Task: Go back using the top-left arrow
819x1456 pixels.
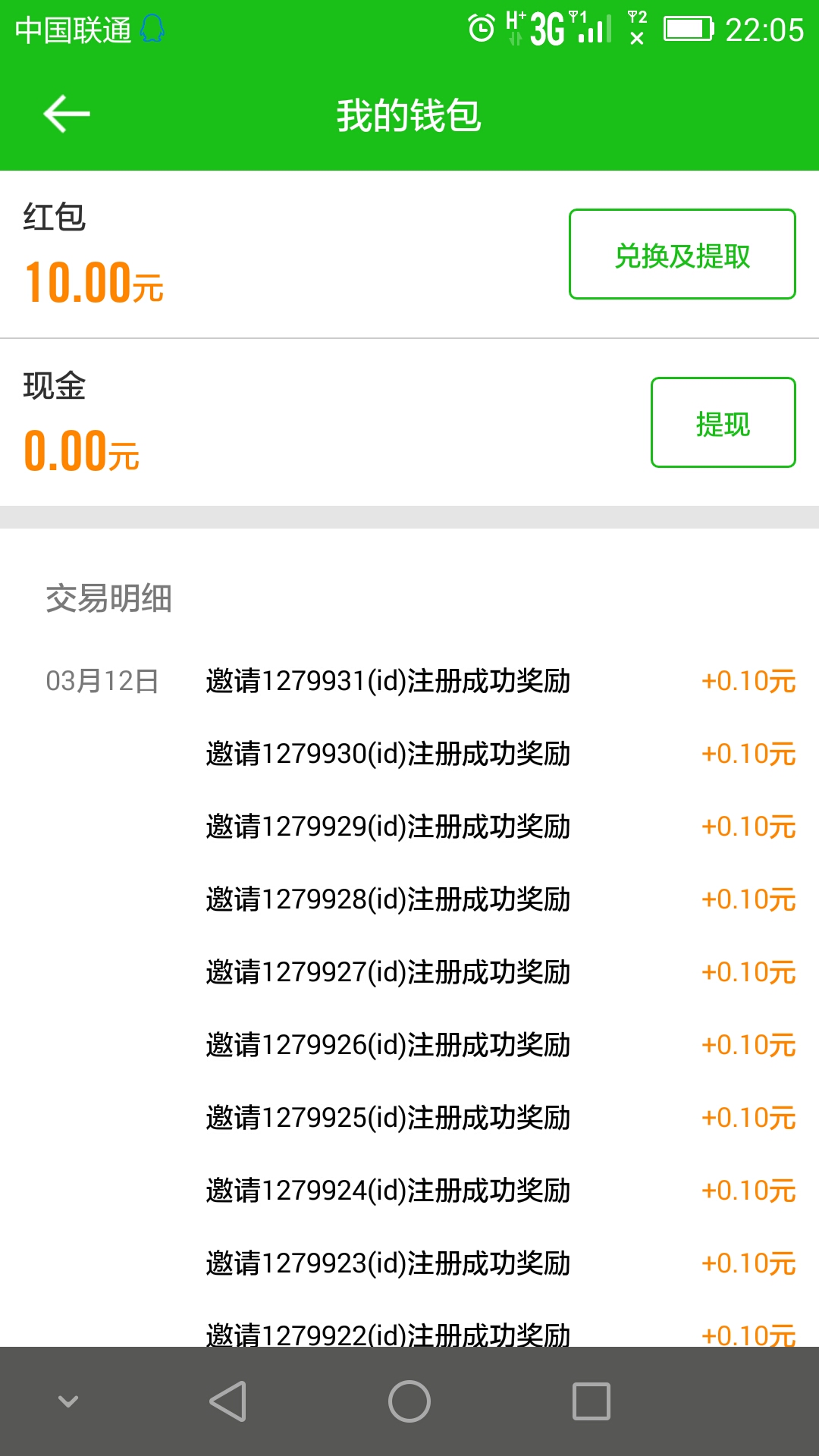Action: 67,114
